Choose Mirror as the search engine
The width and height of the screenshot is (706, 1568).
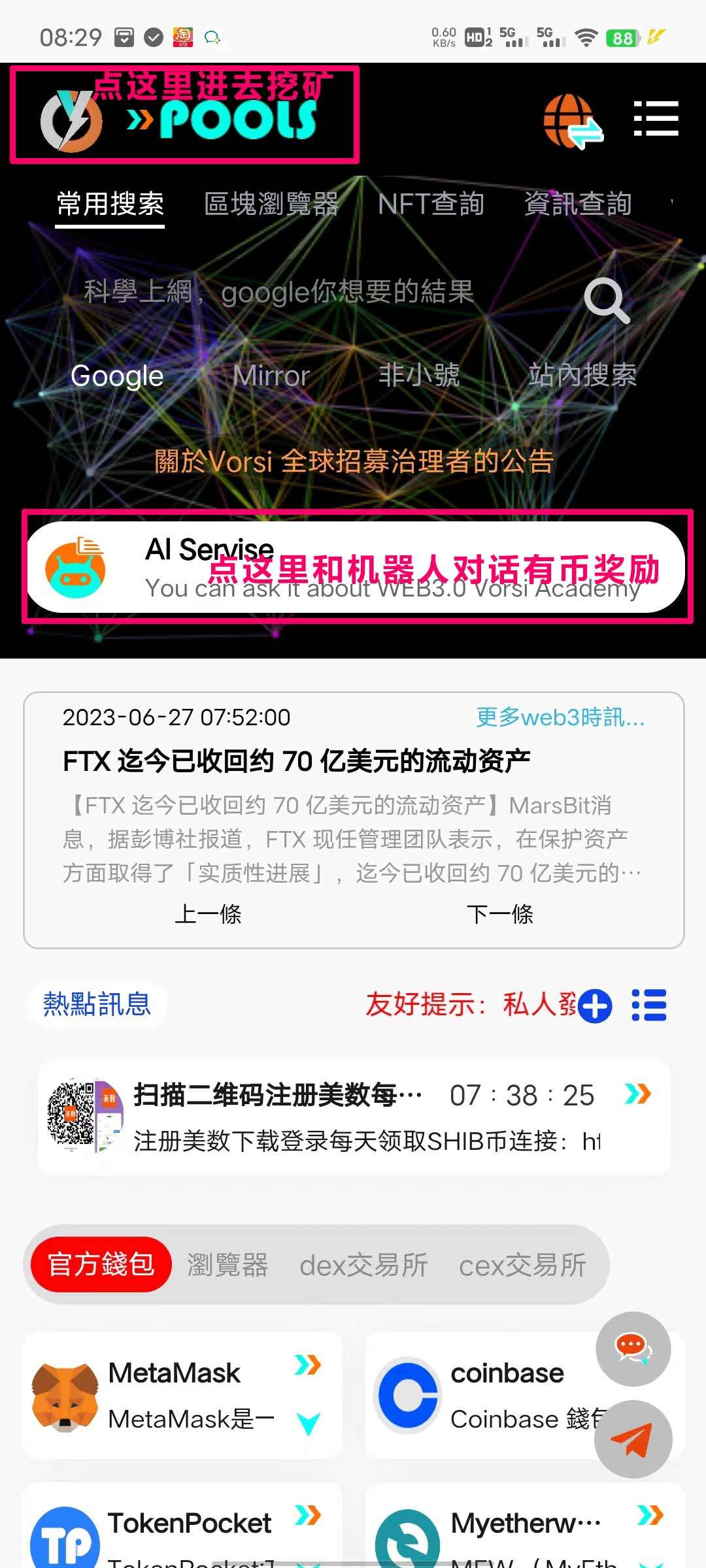coord(271,376)
